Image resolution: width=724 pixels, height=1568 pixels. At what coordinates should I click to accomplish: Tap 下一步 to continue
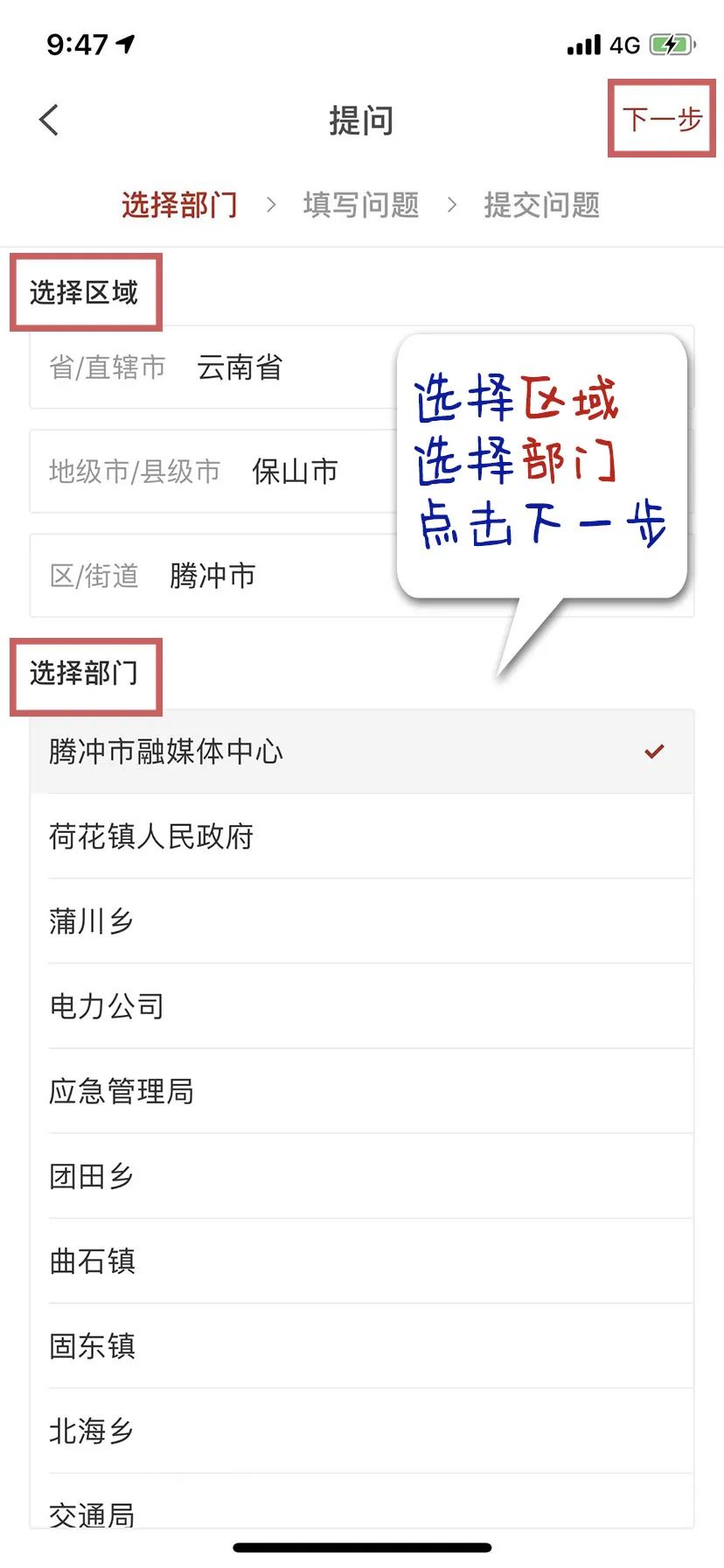(662, 119)
